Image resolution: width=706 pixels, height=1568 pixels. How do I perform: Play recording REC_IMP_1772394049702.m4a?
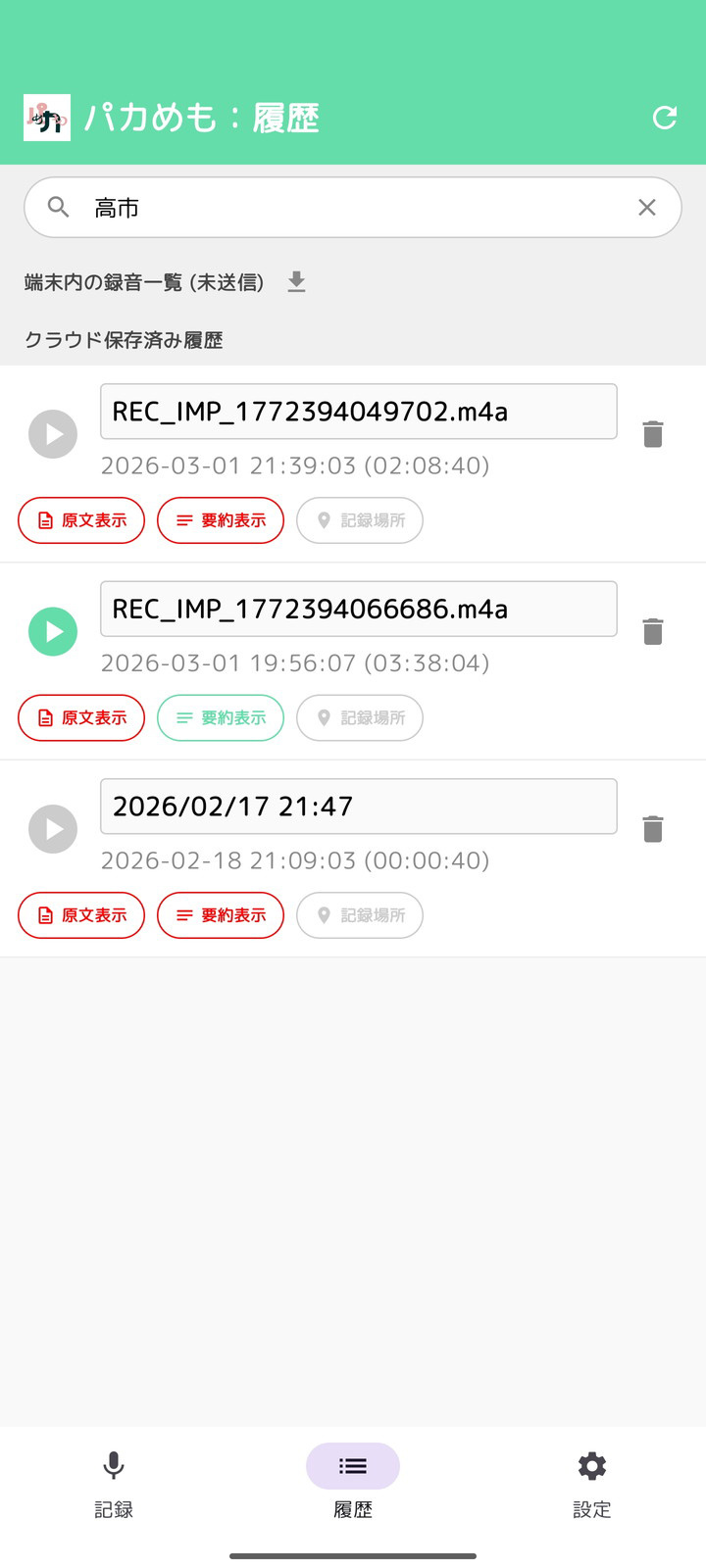pos(53,434)
